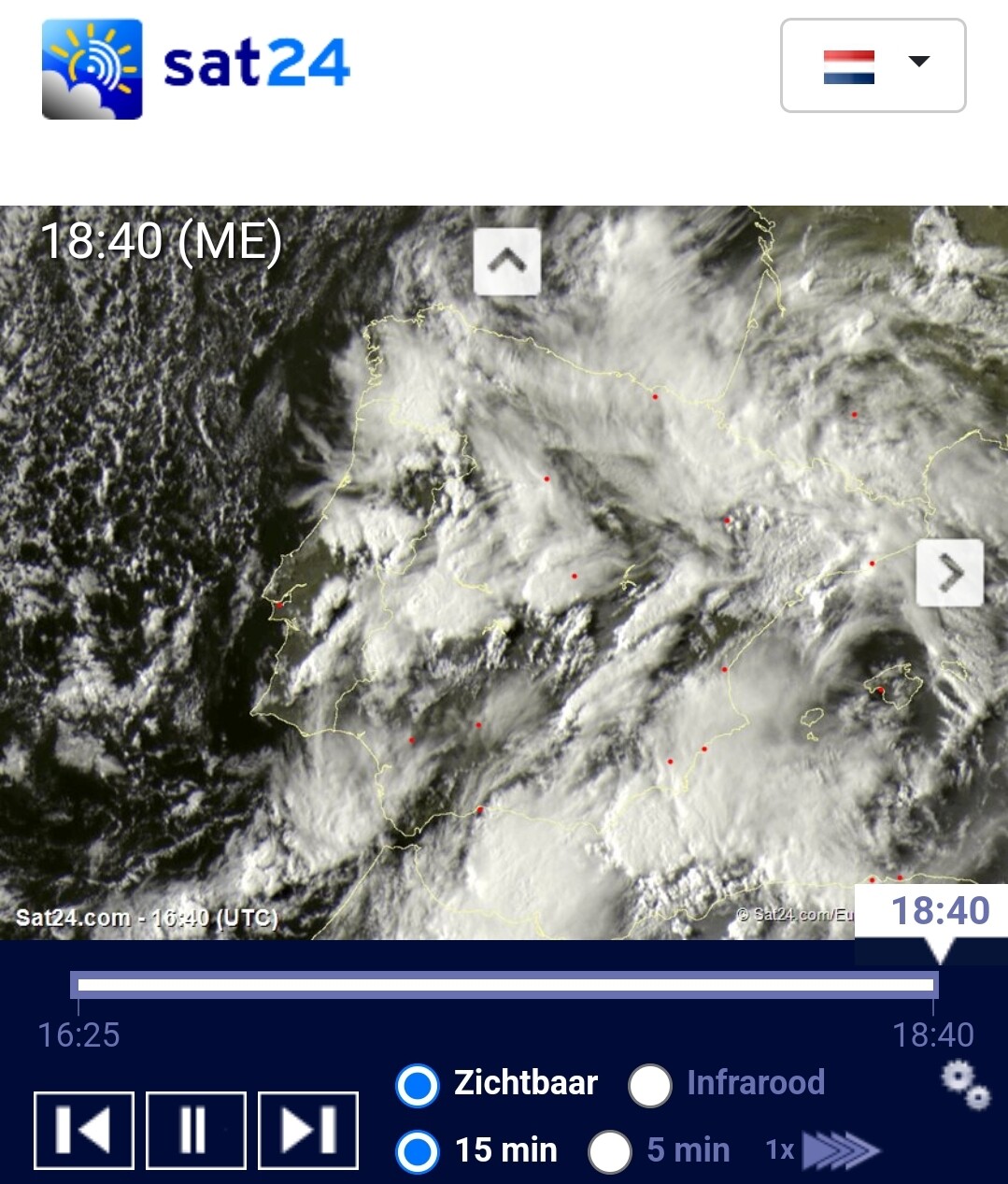The image size is (1008, 1184).
Task: Jump to the first frame of the animation
Action: point(84,1130)
